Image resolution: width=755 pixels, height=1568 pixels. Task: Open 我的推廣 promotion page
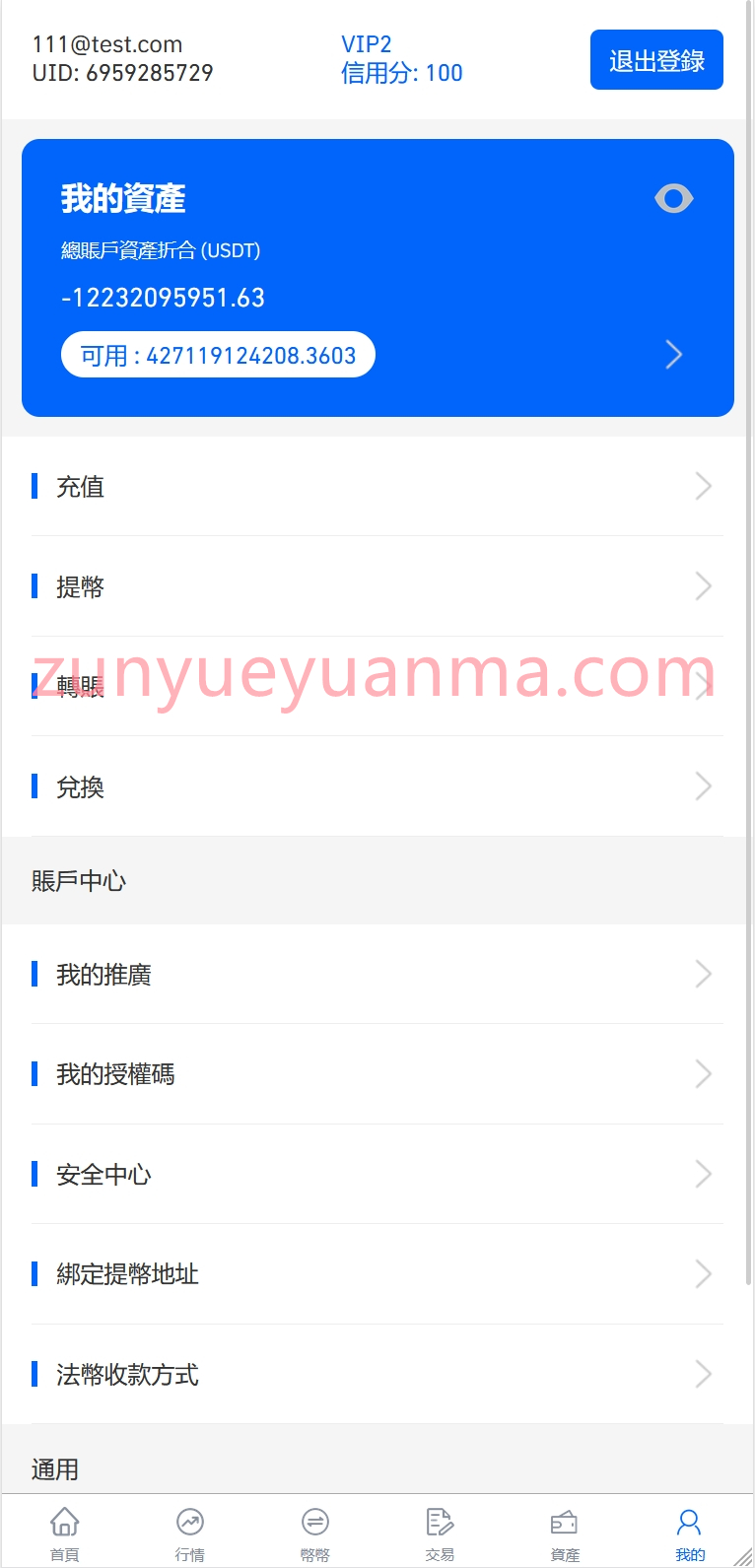point(377,975)
